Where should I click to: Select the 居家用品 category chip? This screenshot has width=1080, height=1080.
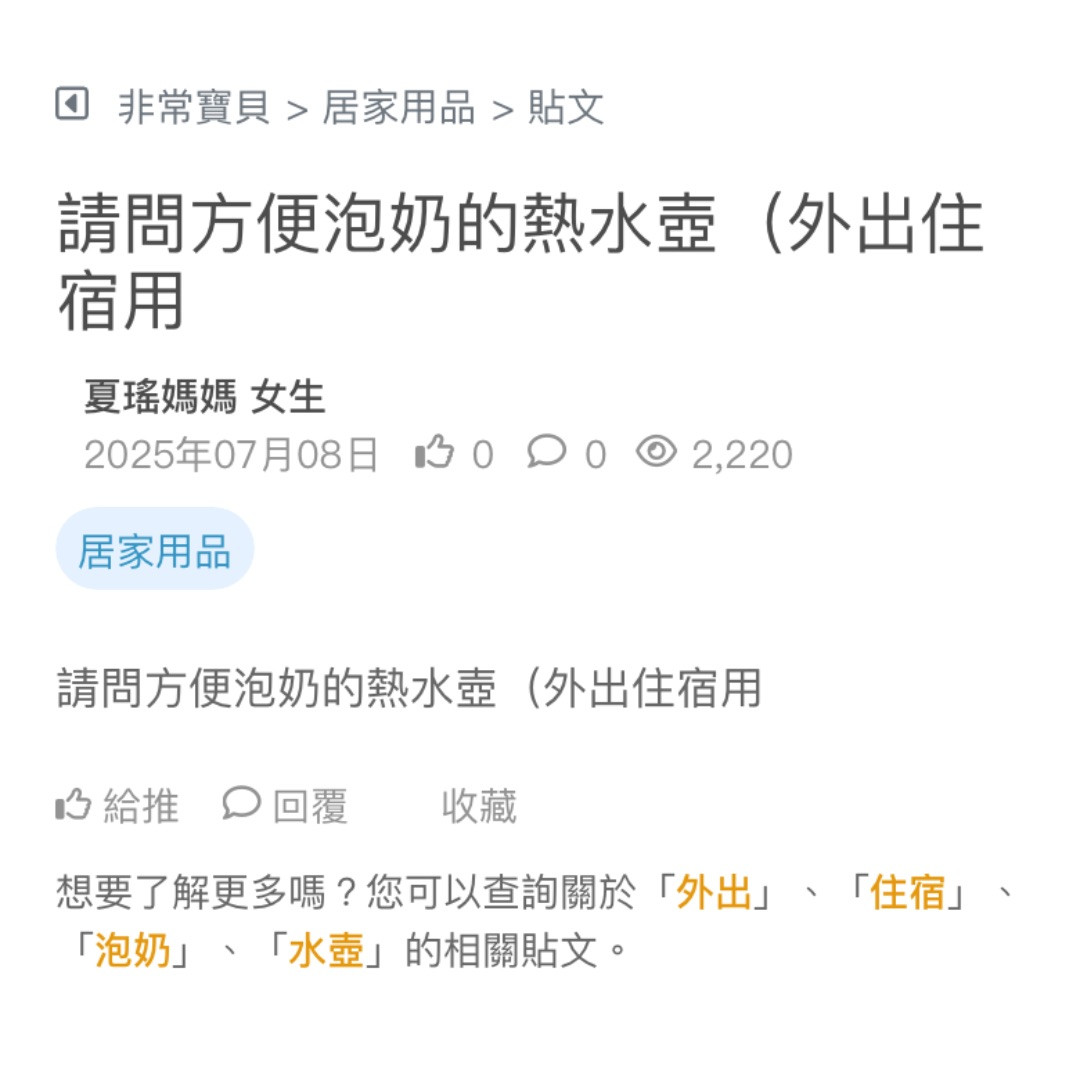(x=155, y=550)
